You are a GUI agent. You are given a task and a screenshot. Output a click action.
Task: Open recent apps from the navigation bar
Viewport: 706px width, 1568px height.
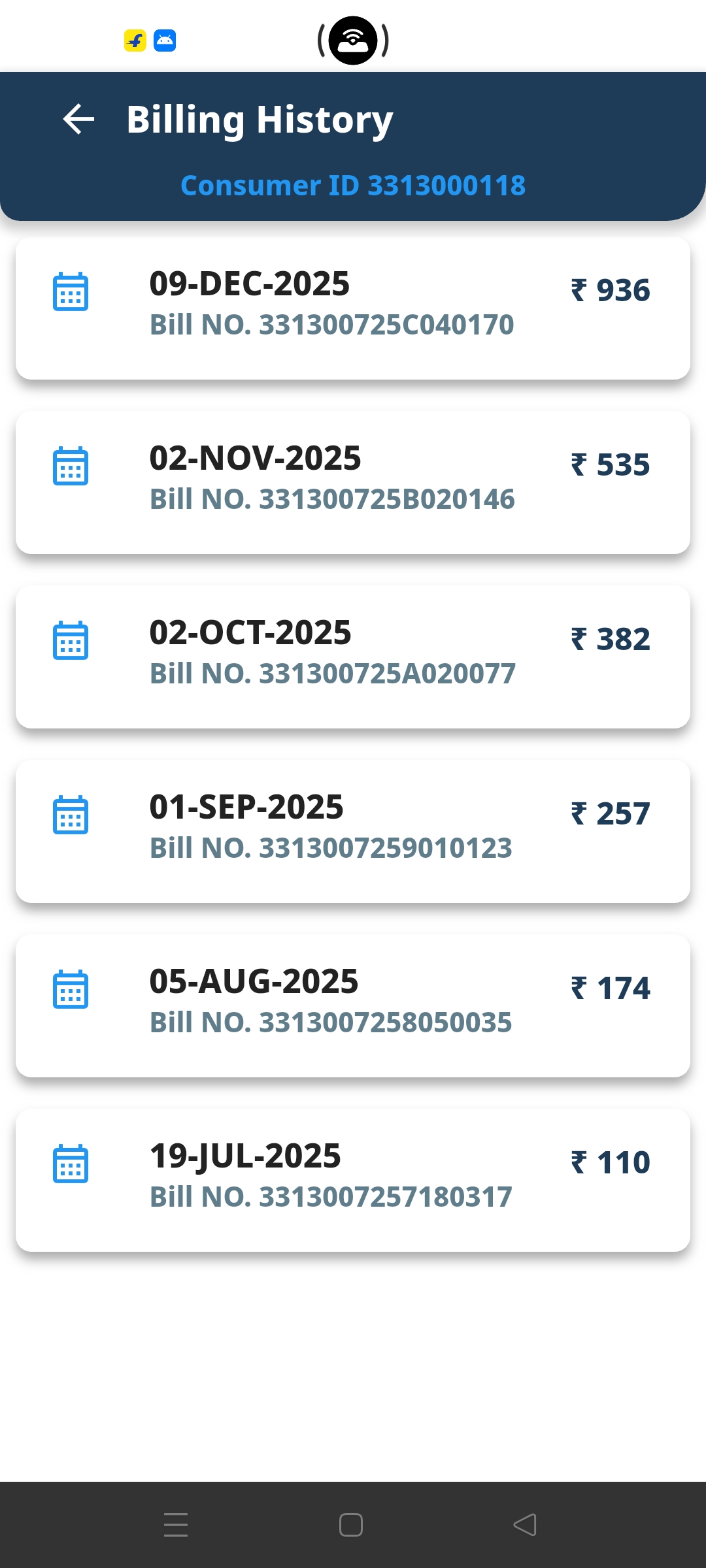[176, 1525]
